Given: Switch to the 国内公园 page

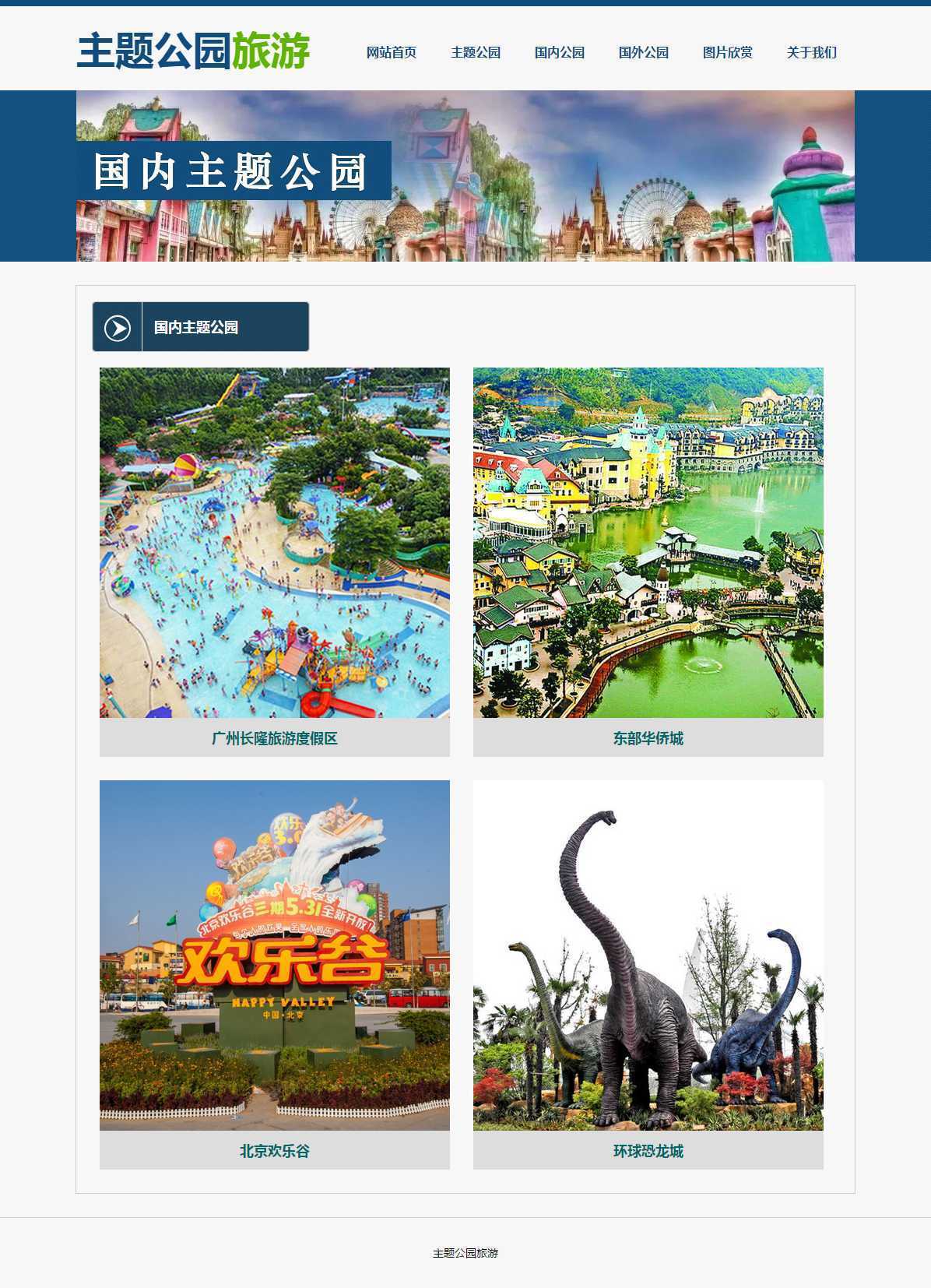Looking at the screenshot, I should (x=560, y=52).
